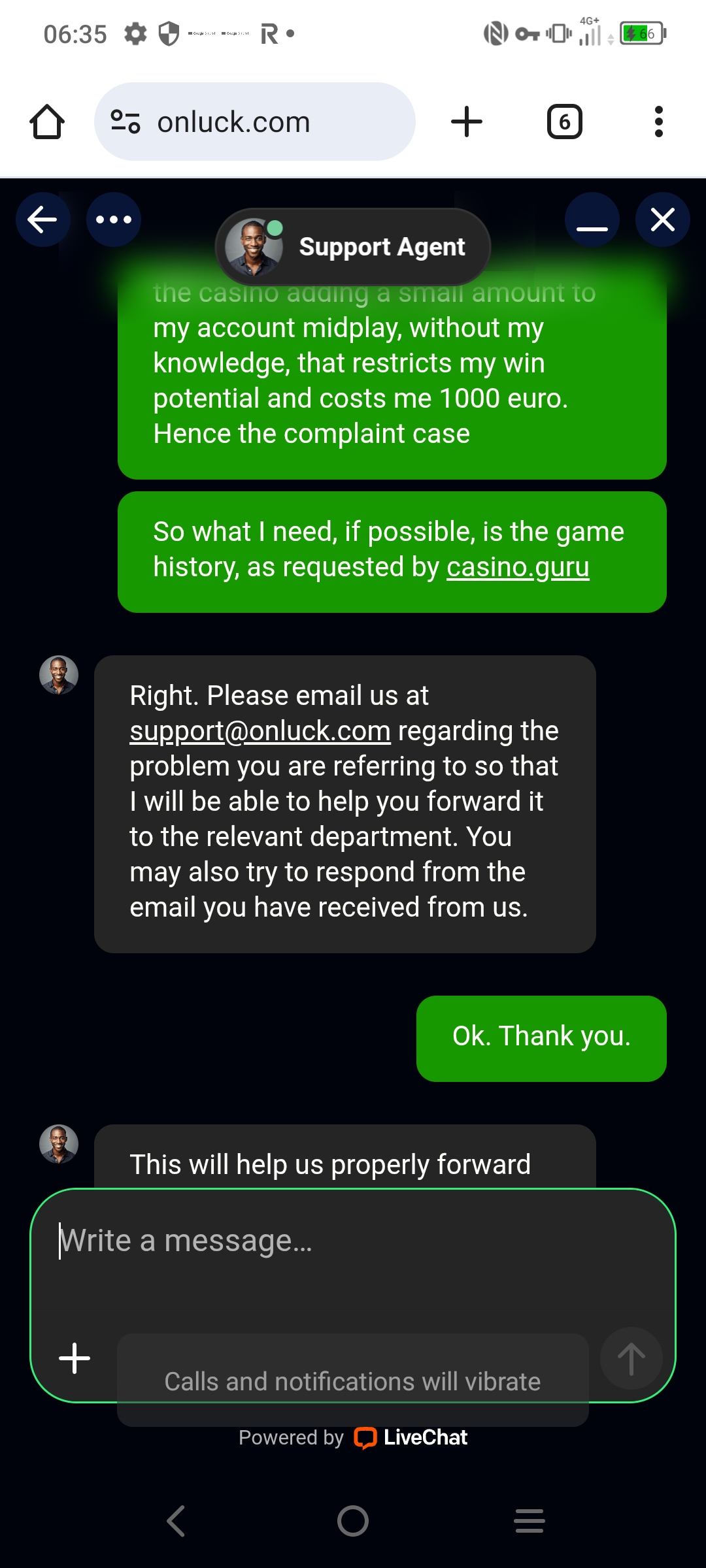Viewport: 706px width, 1568px height.
Task: Open a new browser tab
Action: point(467,122)
